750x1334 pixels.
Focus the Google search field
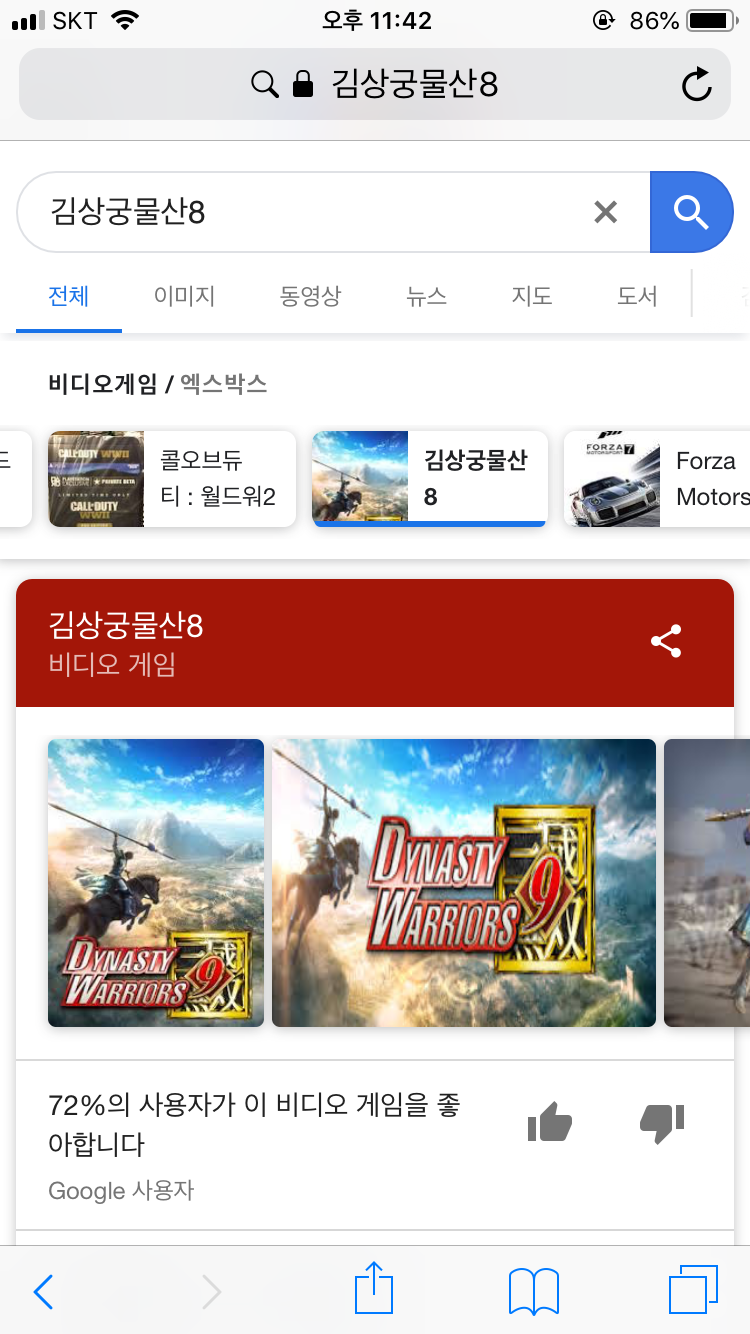coord(310,212)
